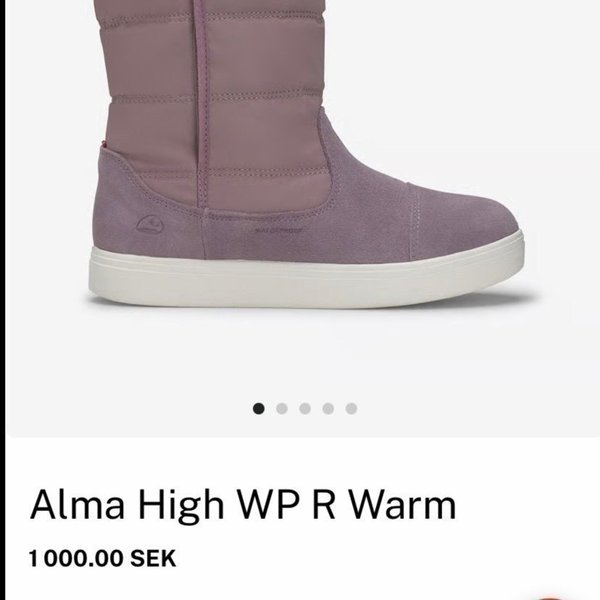The width and height of the screenshot is (600, 600).
Task: Show the fifth, last carousel image dot
Action: pos(351,408)
